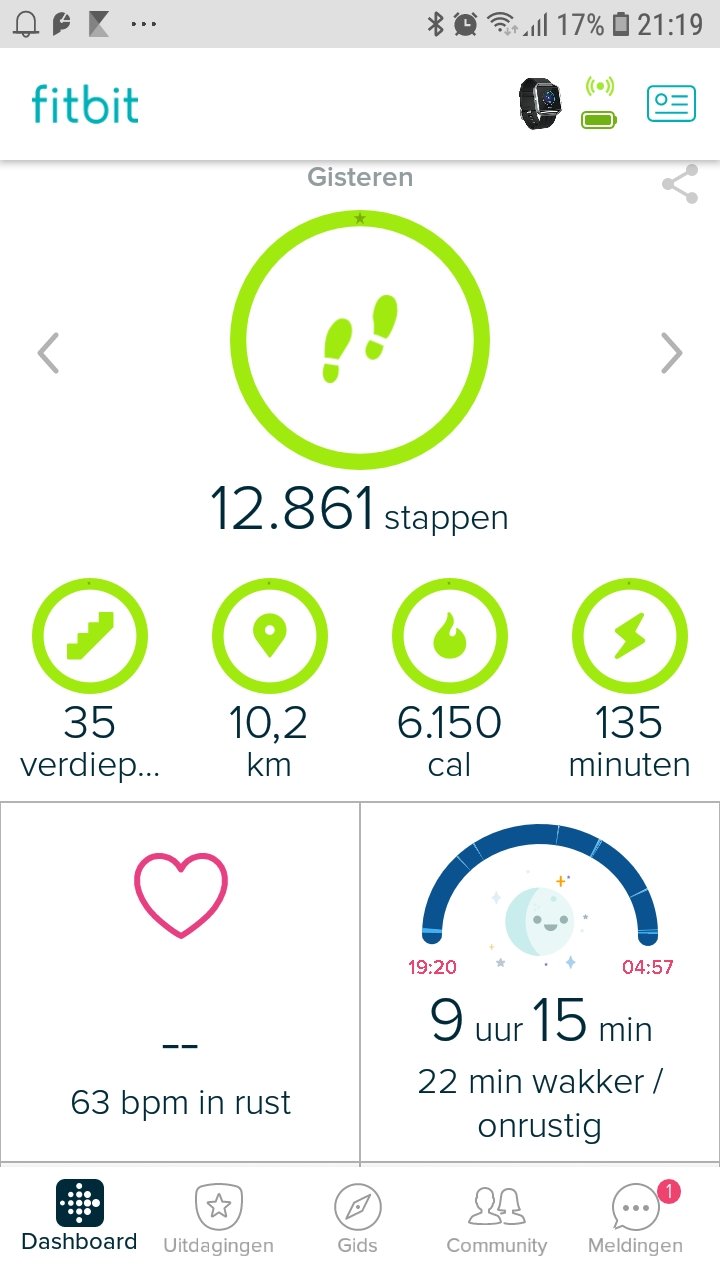Open the account profile card icon
The width and height of the screenshot is (720, 1280).
671,104
